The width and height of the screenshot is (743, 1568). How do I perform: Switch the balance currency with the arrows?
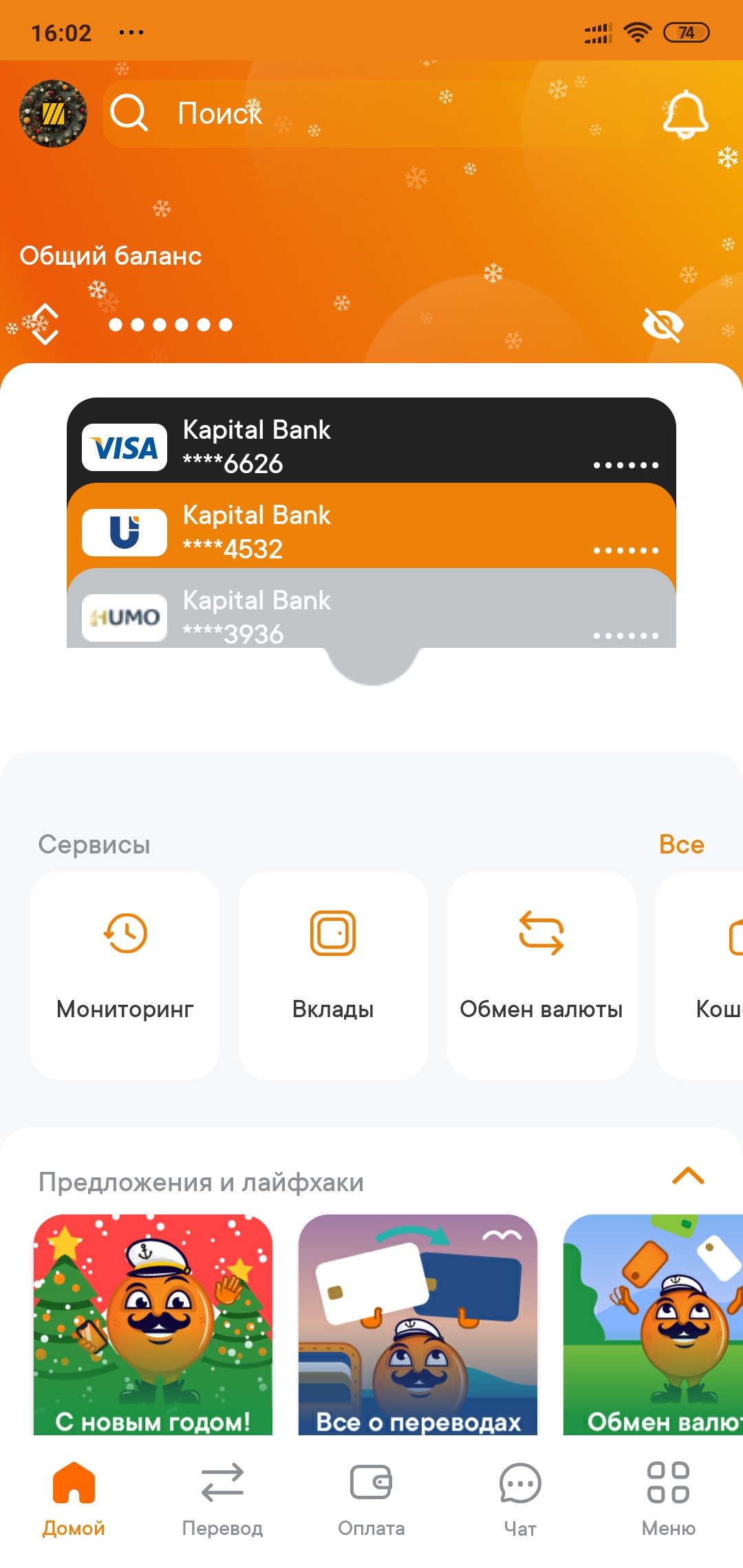[x=45, y=324]
